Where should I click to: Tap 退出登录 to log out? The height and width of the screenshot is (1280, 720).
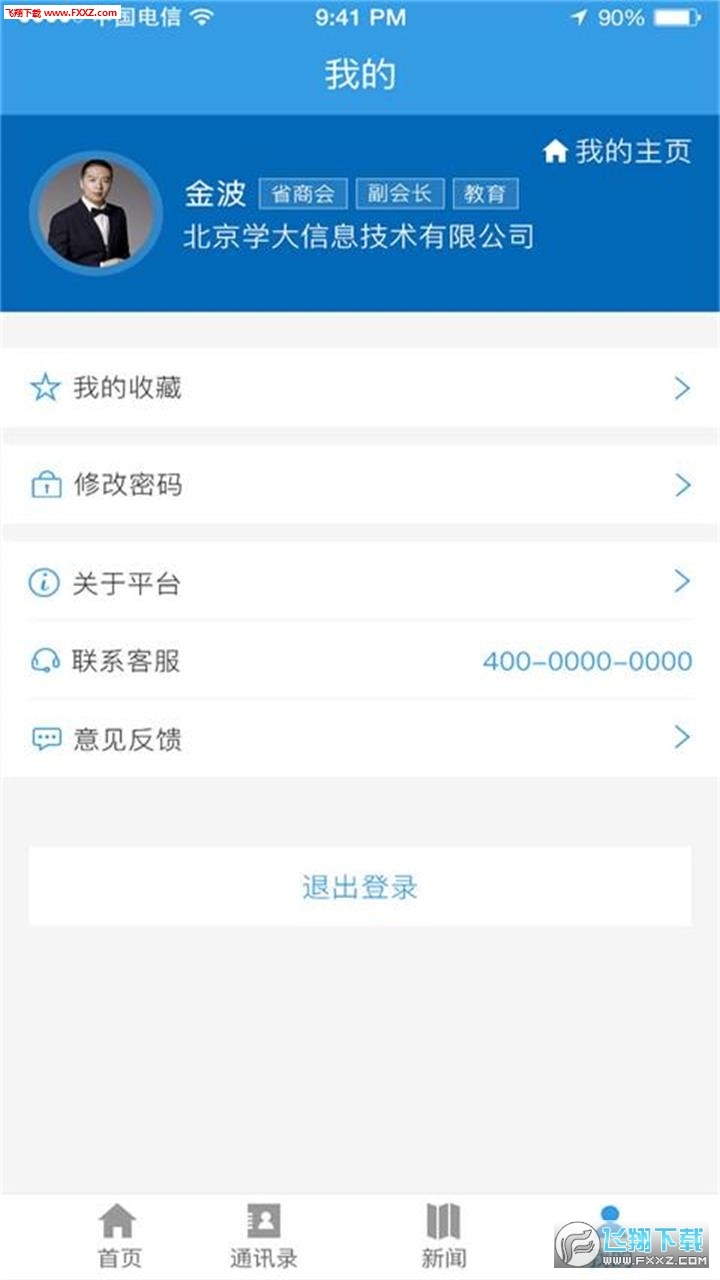point(360,887)
